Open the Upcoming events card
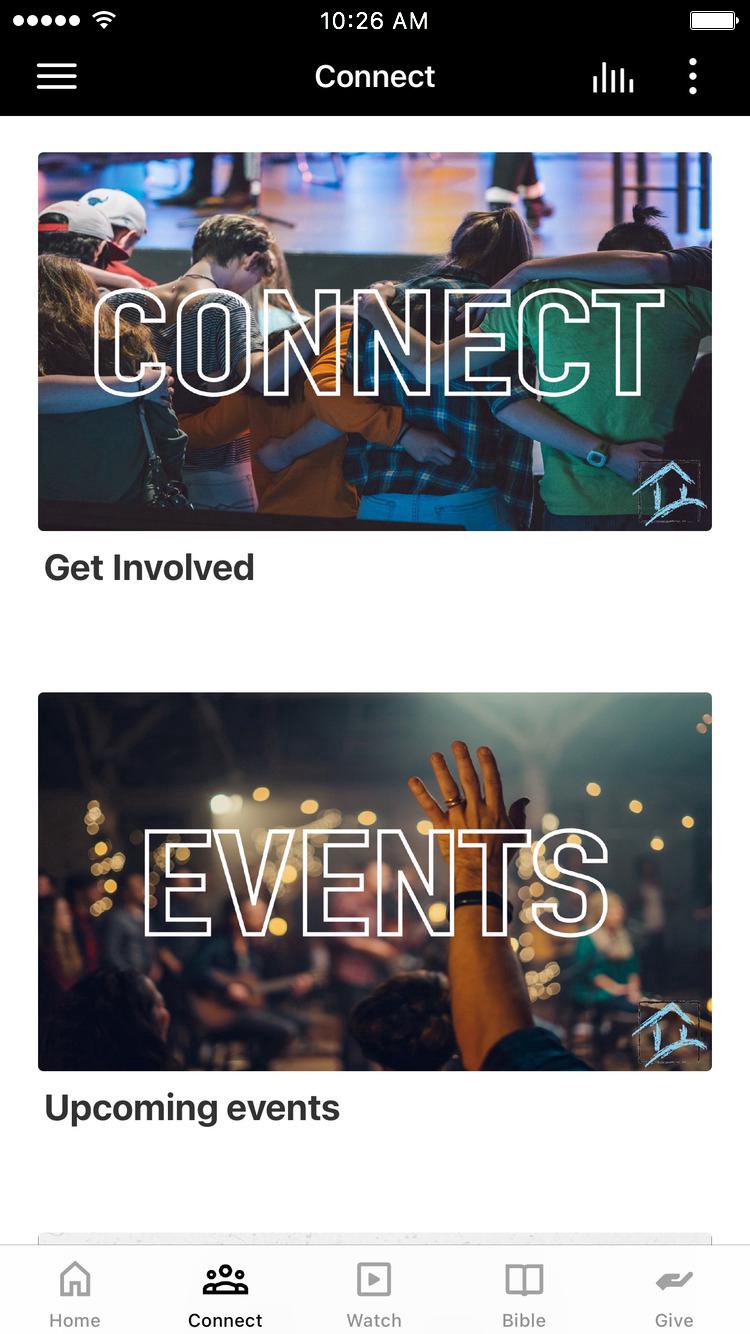The height and width of the screenshot is (1334, 750). [375, 882]
